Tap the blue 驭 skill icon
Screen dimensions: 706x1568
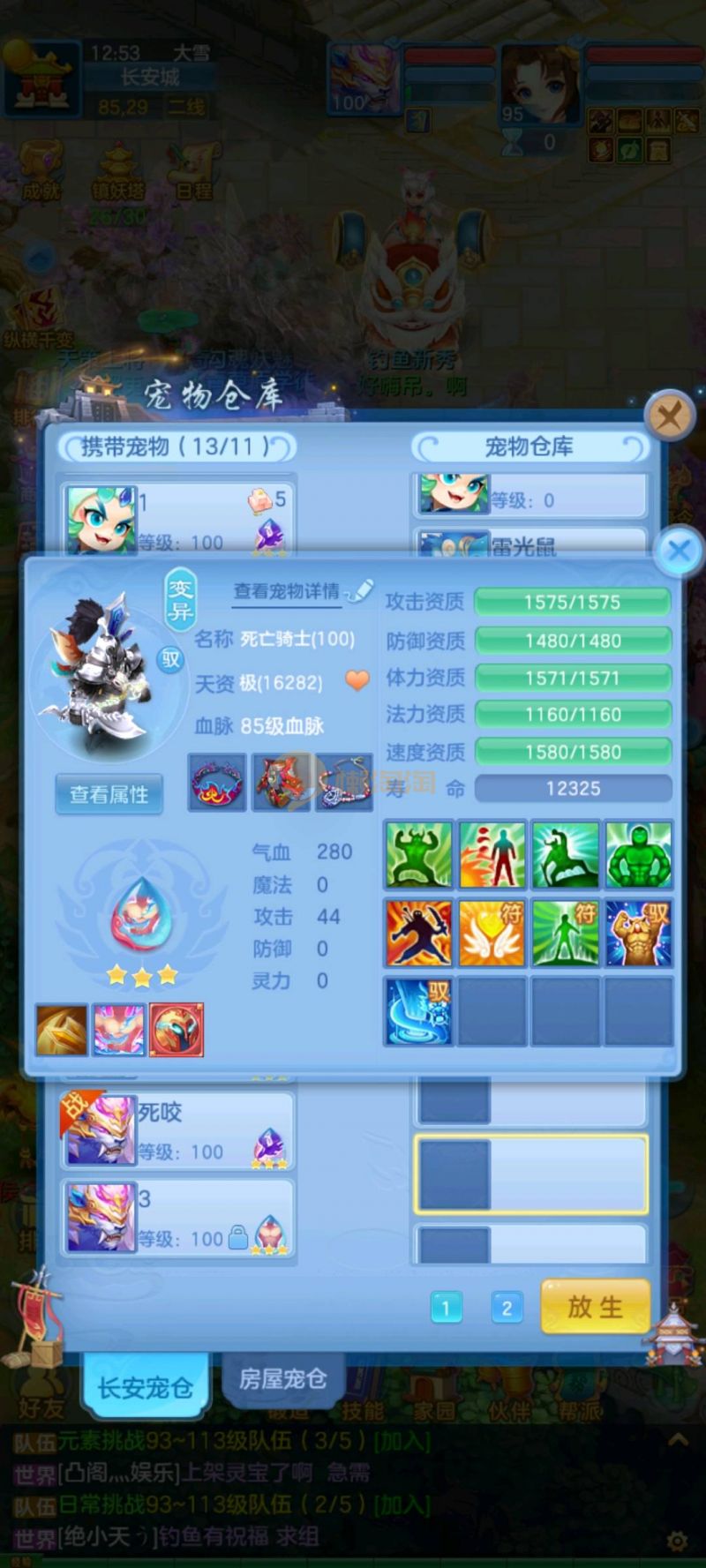[x=418, y=1011]
